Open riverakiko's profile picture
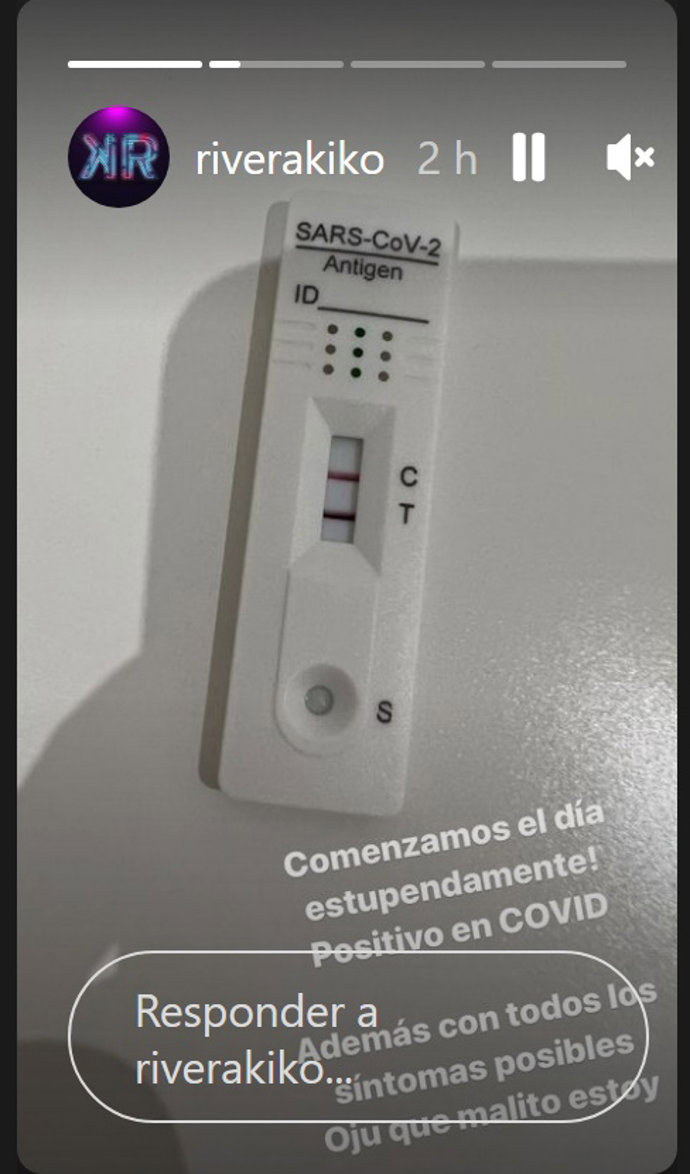This screenshot has height=1174, width=690. pyautogui.click(x=117, y=157)
